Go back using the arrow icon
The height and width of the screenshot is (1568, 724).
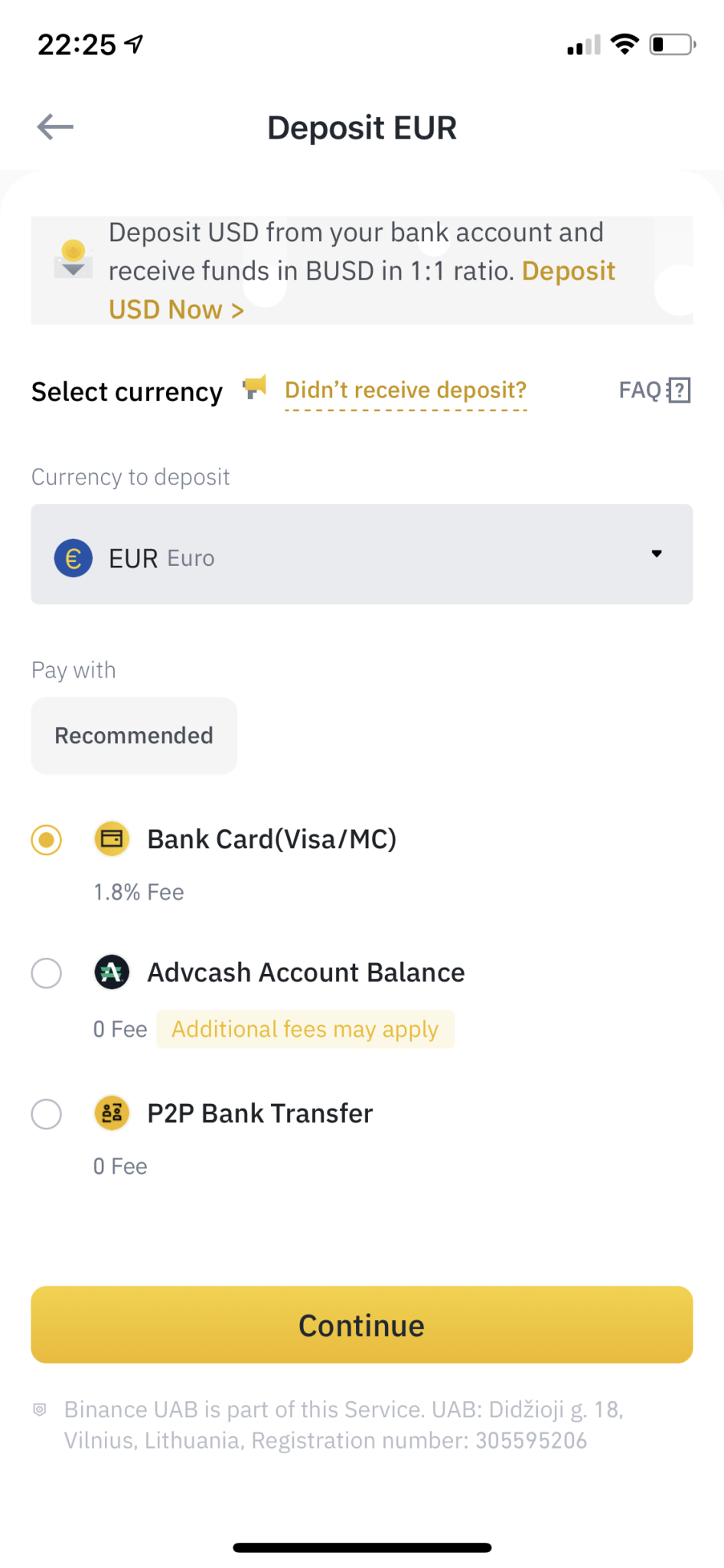(55, 127)
